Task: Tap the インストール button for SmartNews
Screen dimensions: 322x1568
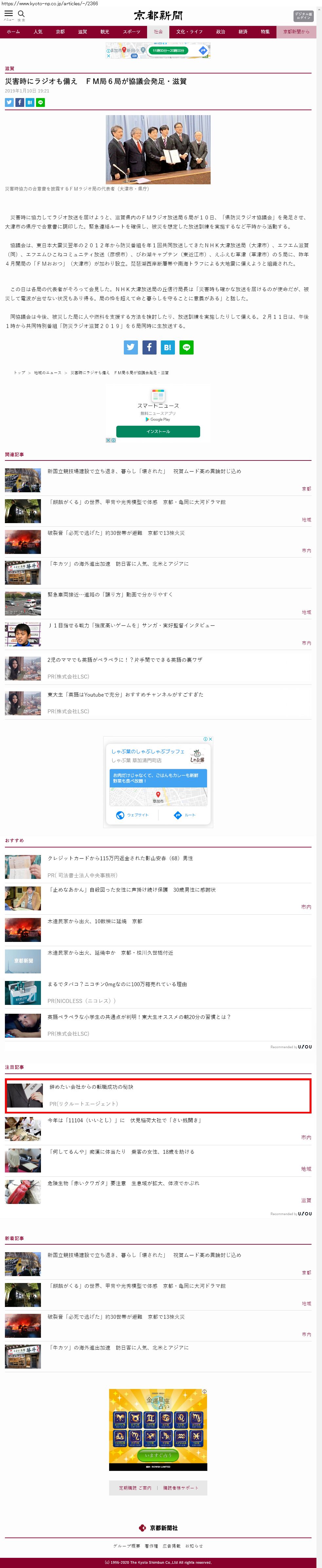Action: pyautogui.click(x=158, y=431)
